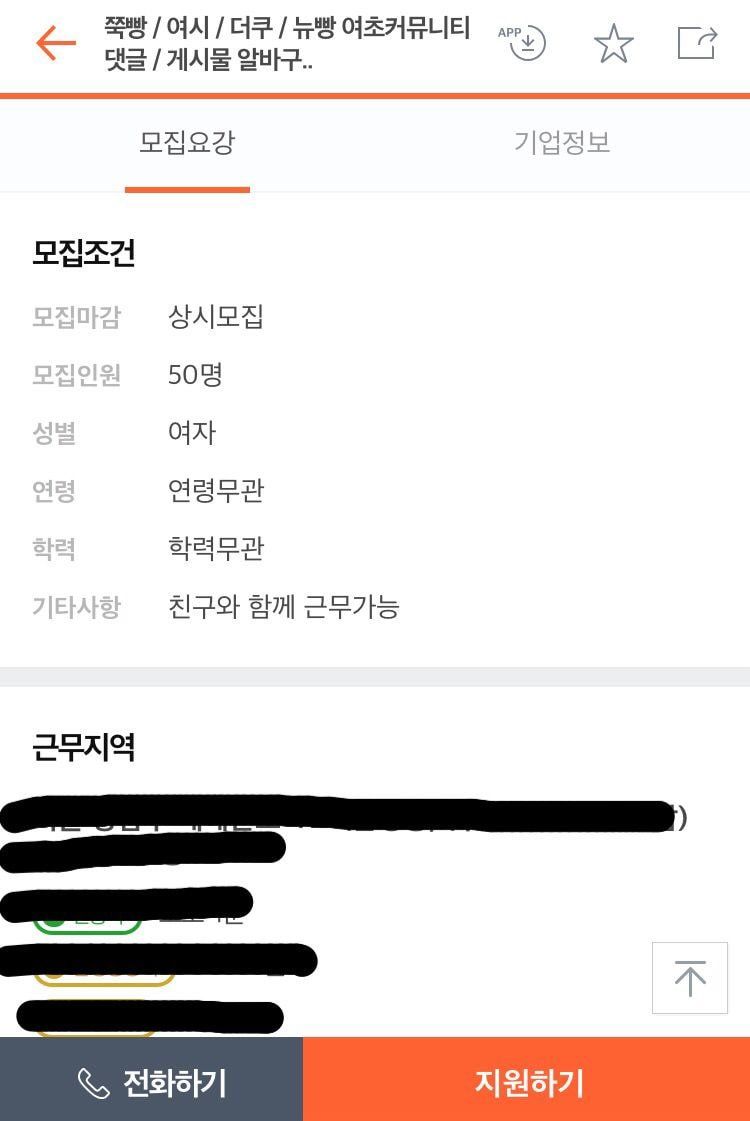The image size is (750, 1121).
Task: Jump to top with the up-arrow button
Action: 689,977
